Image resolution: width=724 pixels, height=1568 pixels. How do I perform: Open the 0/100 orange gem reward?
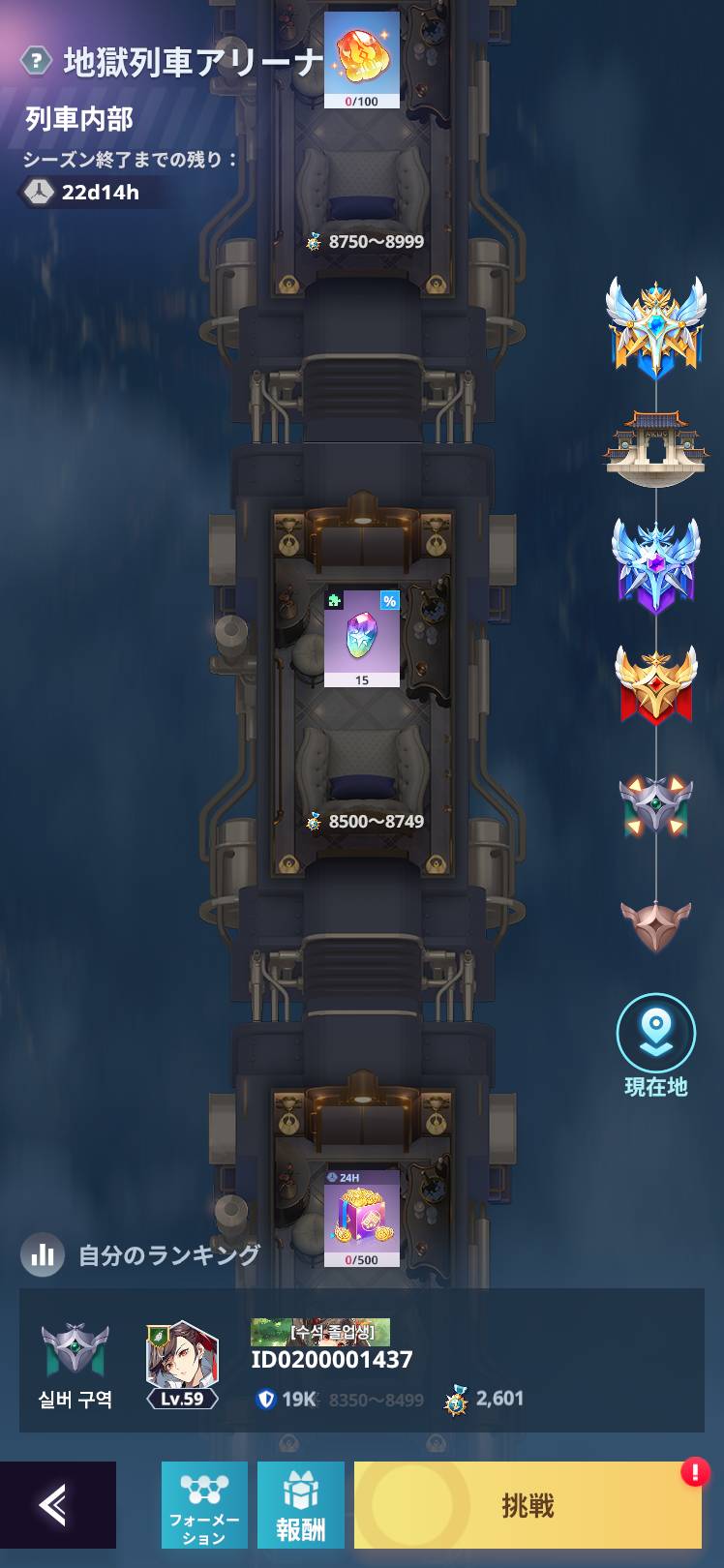(362, 59)
